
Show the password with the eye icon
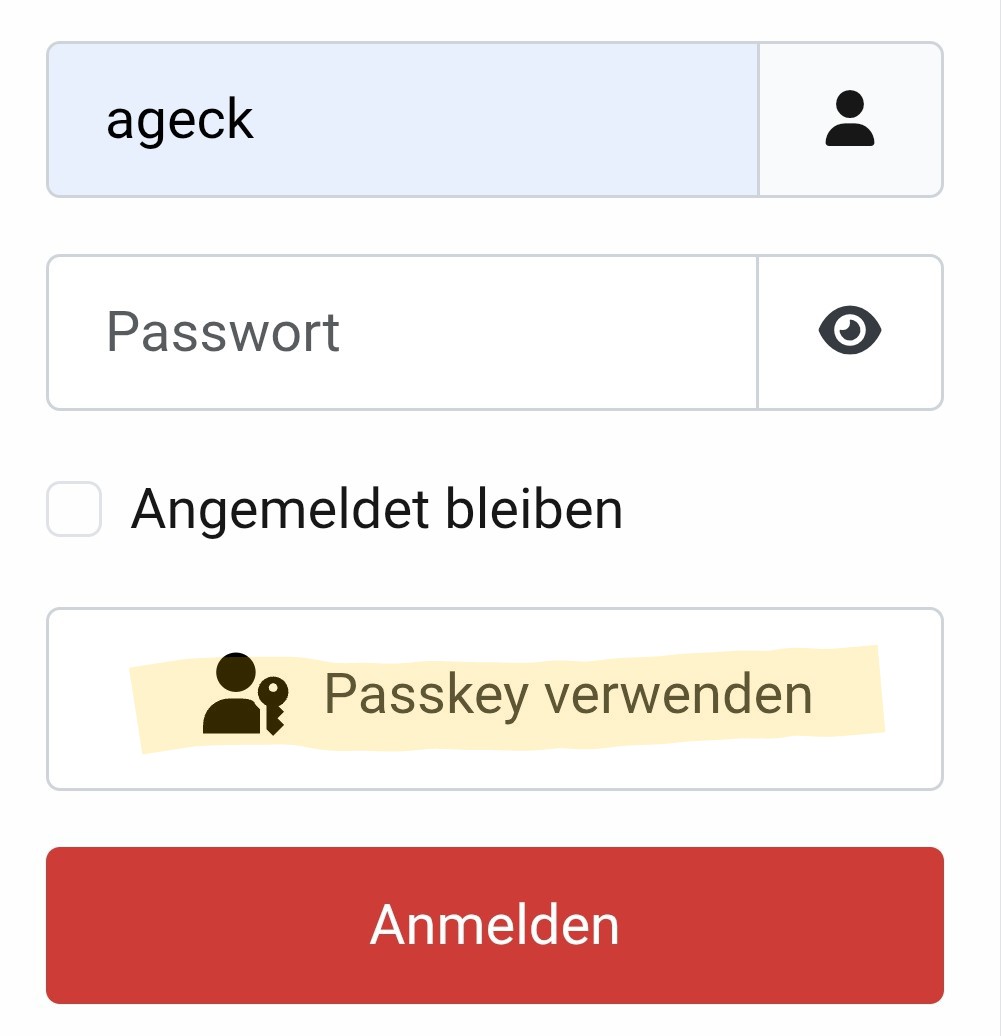pyautogui.click(x=850, y=332)
